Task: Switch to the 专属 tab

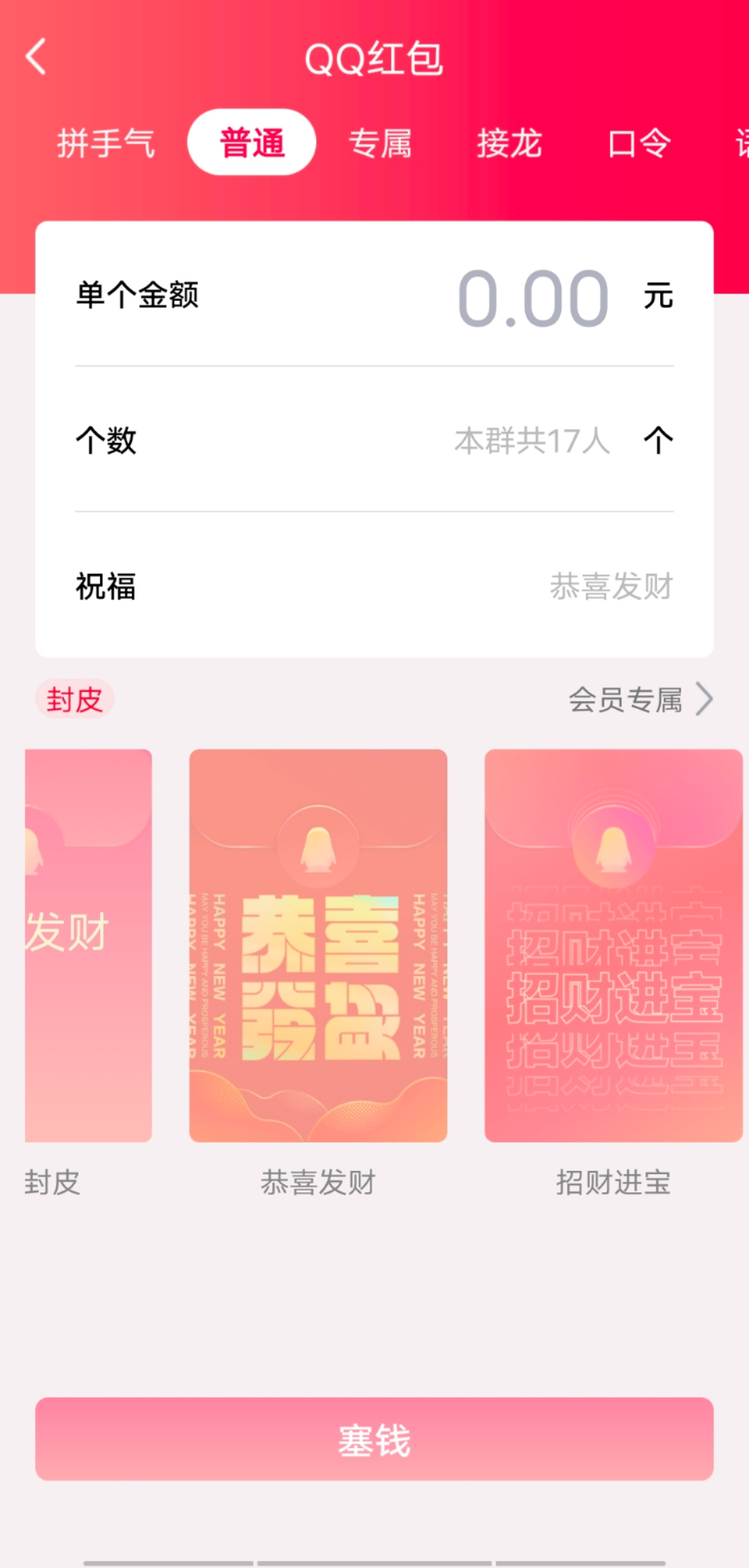Action: [x=380, y=143]
